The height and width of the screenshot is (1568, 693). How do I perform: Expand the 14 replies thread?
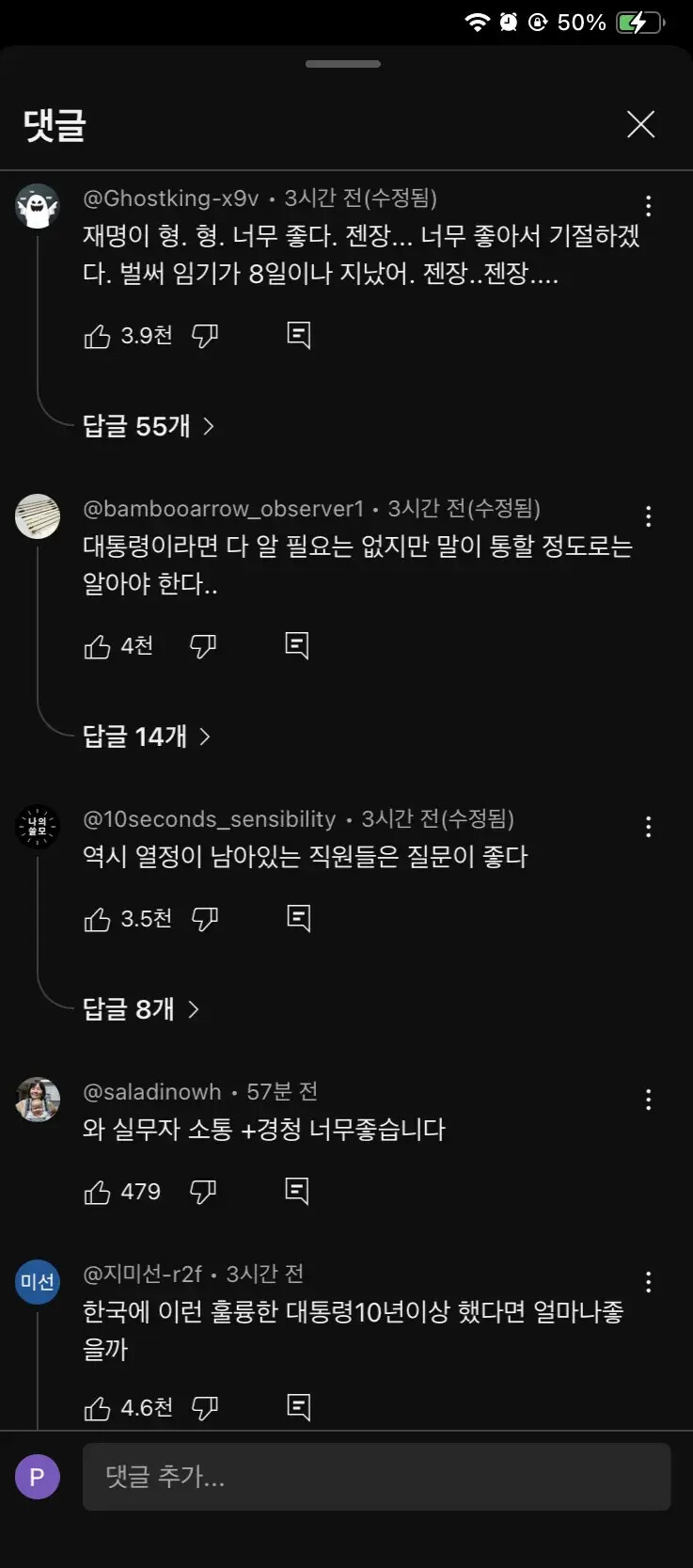[147, 736]
